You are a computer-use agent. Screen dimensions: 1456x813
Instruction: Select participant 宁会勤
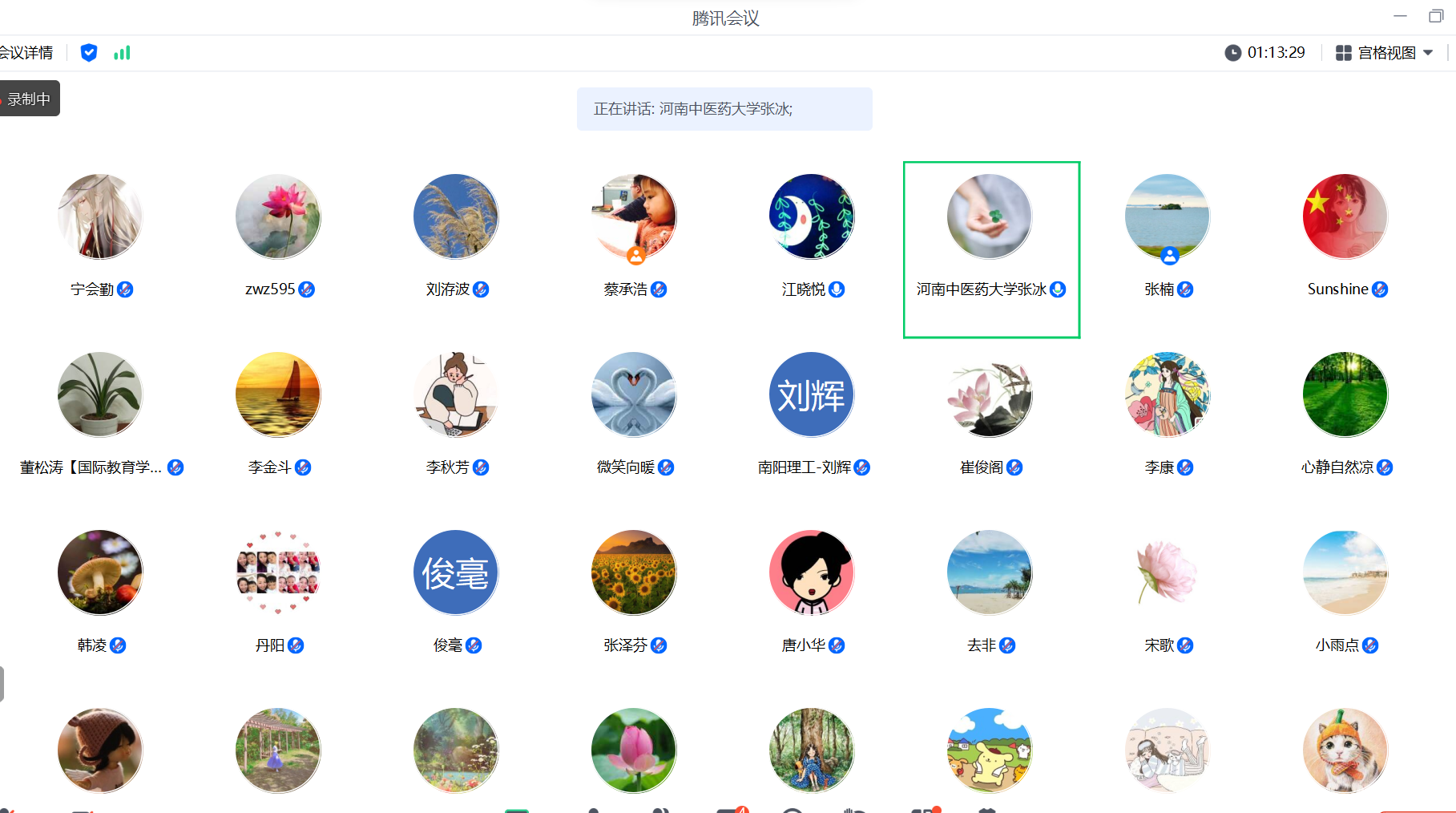click(100, 216)
